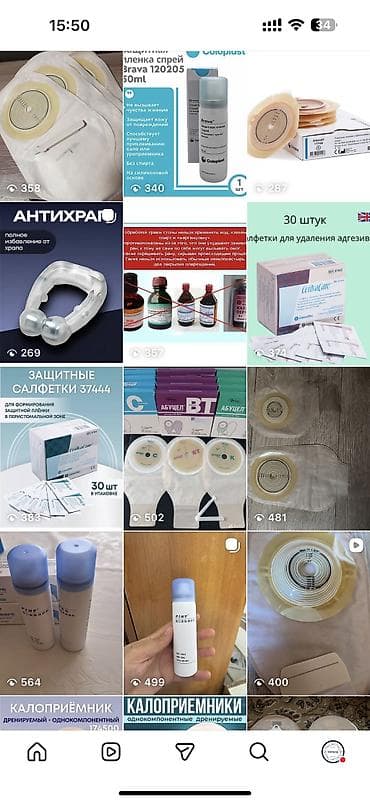Play the video post with 400 views
Image resolution: width=370 pixels, height=802 pixels.
coord(309,613)
